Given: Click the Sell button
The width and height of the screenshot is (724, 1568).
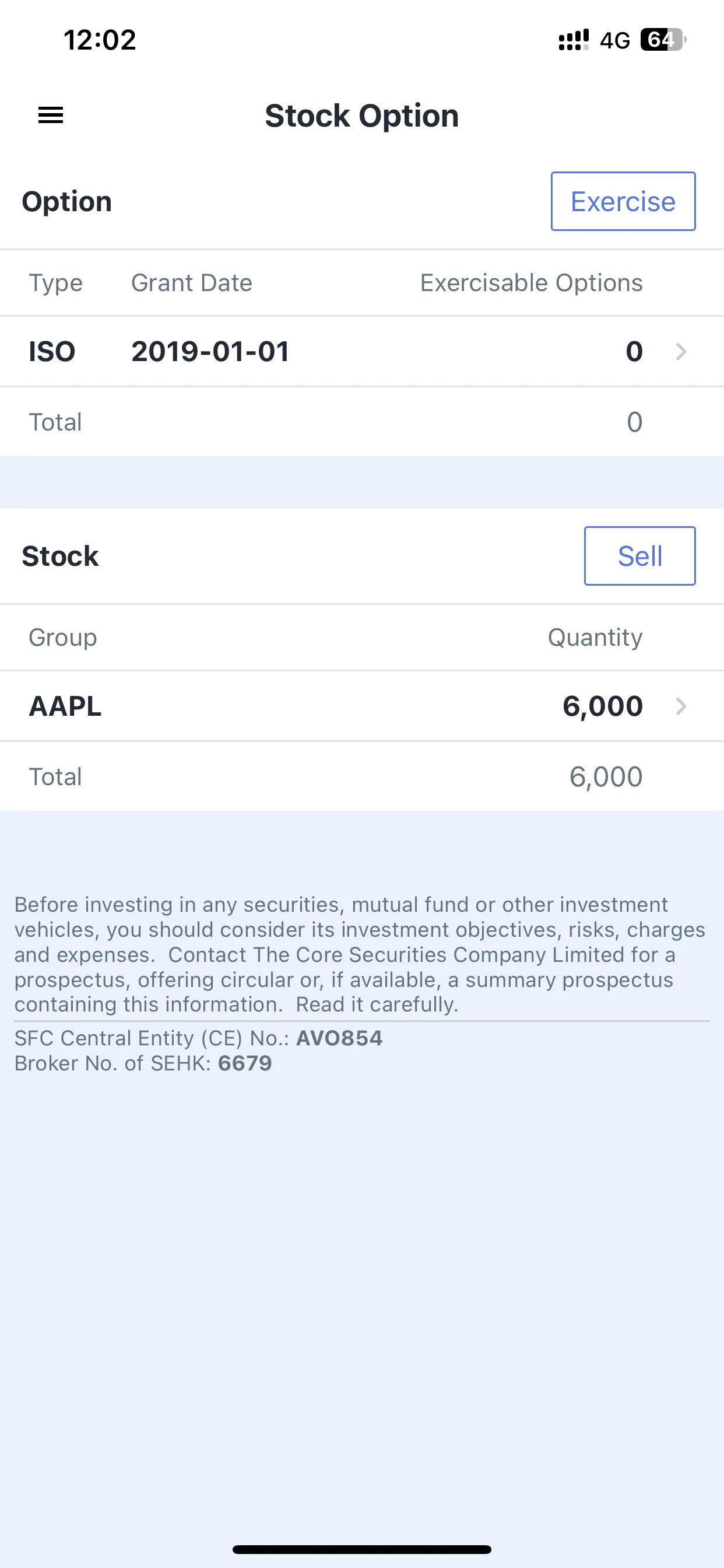Looking at the screenshot, I should [x=639, y=555].
